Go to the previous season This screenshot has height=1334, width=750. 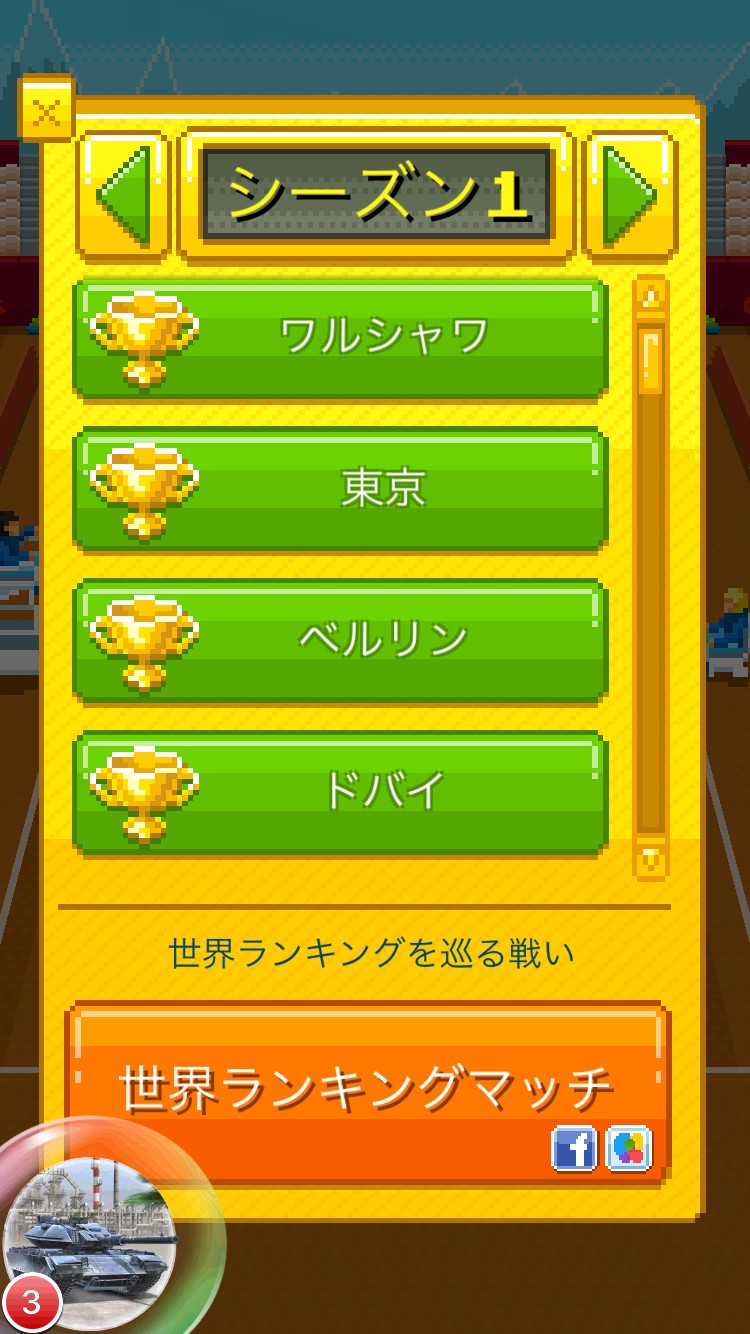click(124, 193)
